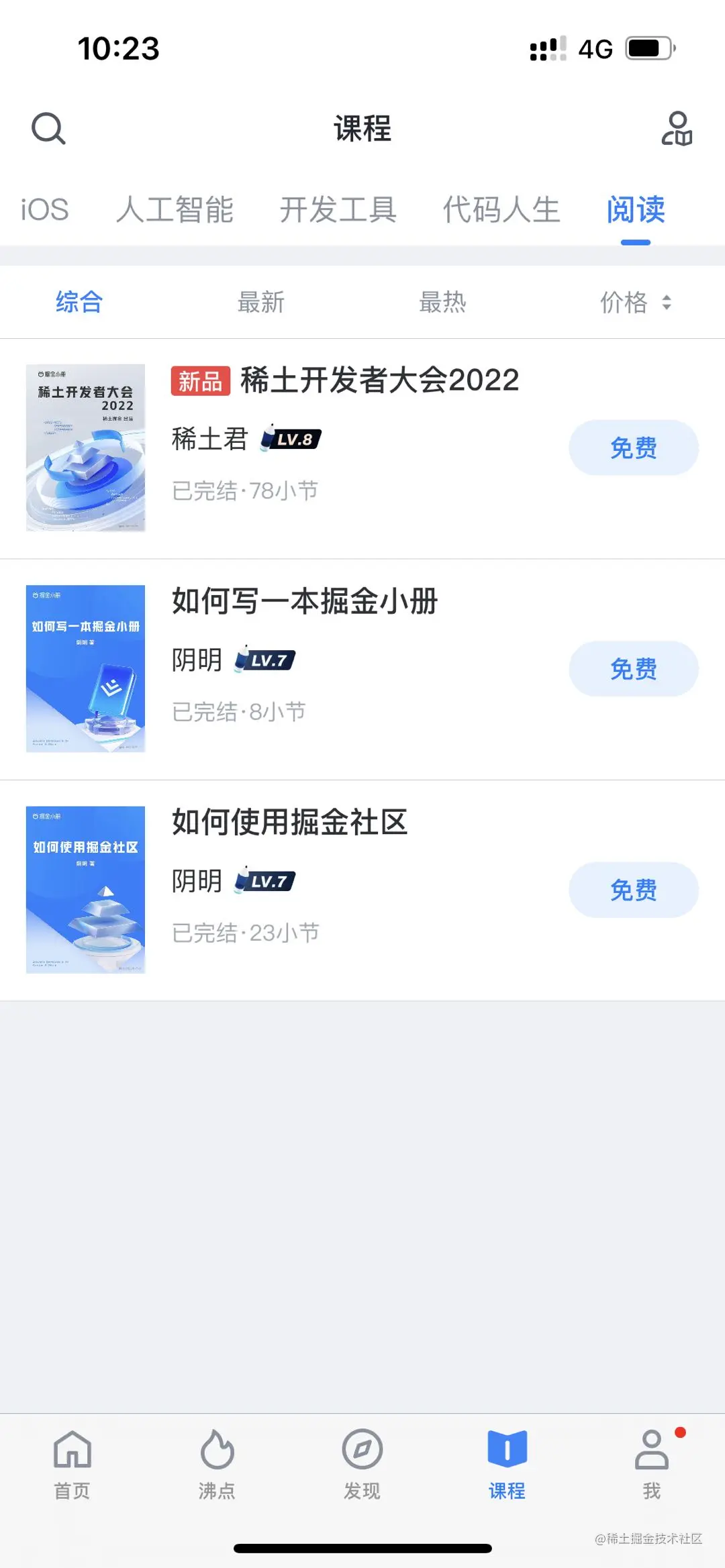Screen dimensions: 725x1568
Task: Switch to the 沸点 tab
Action: point(217,1464)
